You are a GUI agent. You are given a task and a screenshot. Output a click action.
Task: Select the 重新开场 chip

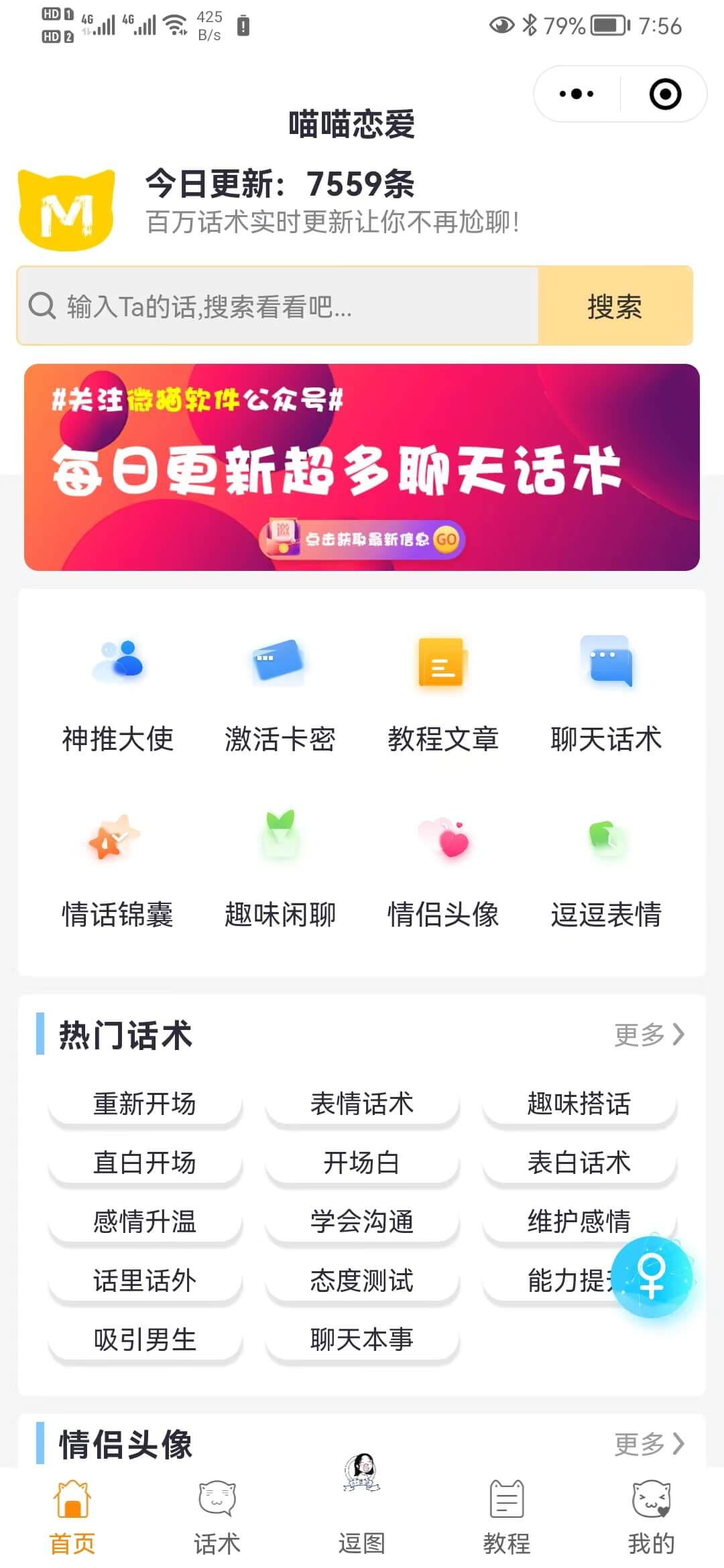145,1104
